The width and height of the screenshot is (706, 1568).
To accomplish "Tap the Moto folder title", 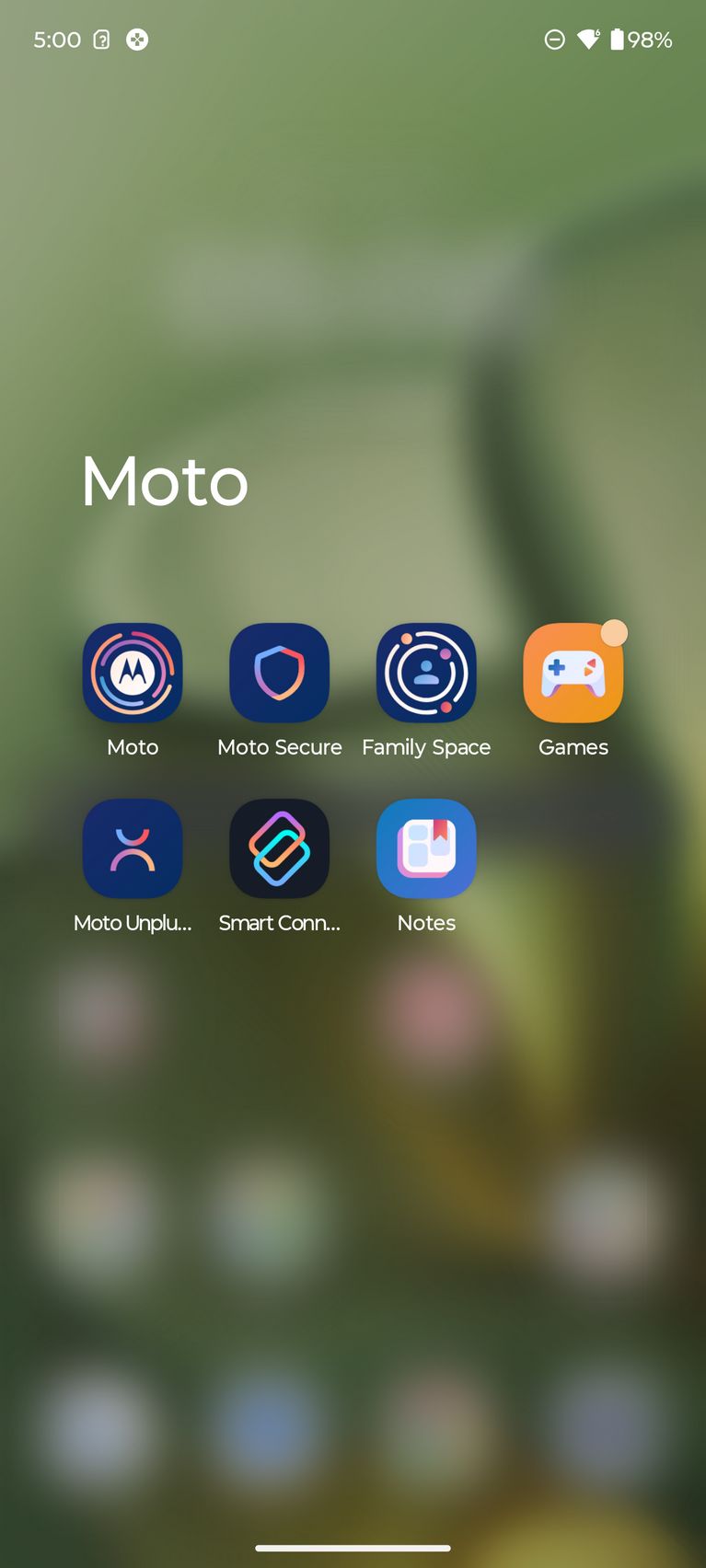I will tap(165, 481).
